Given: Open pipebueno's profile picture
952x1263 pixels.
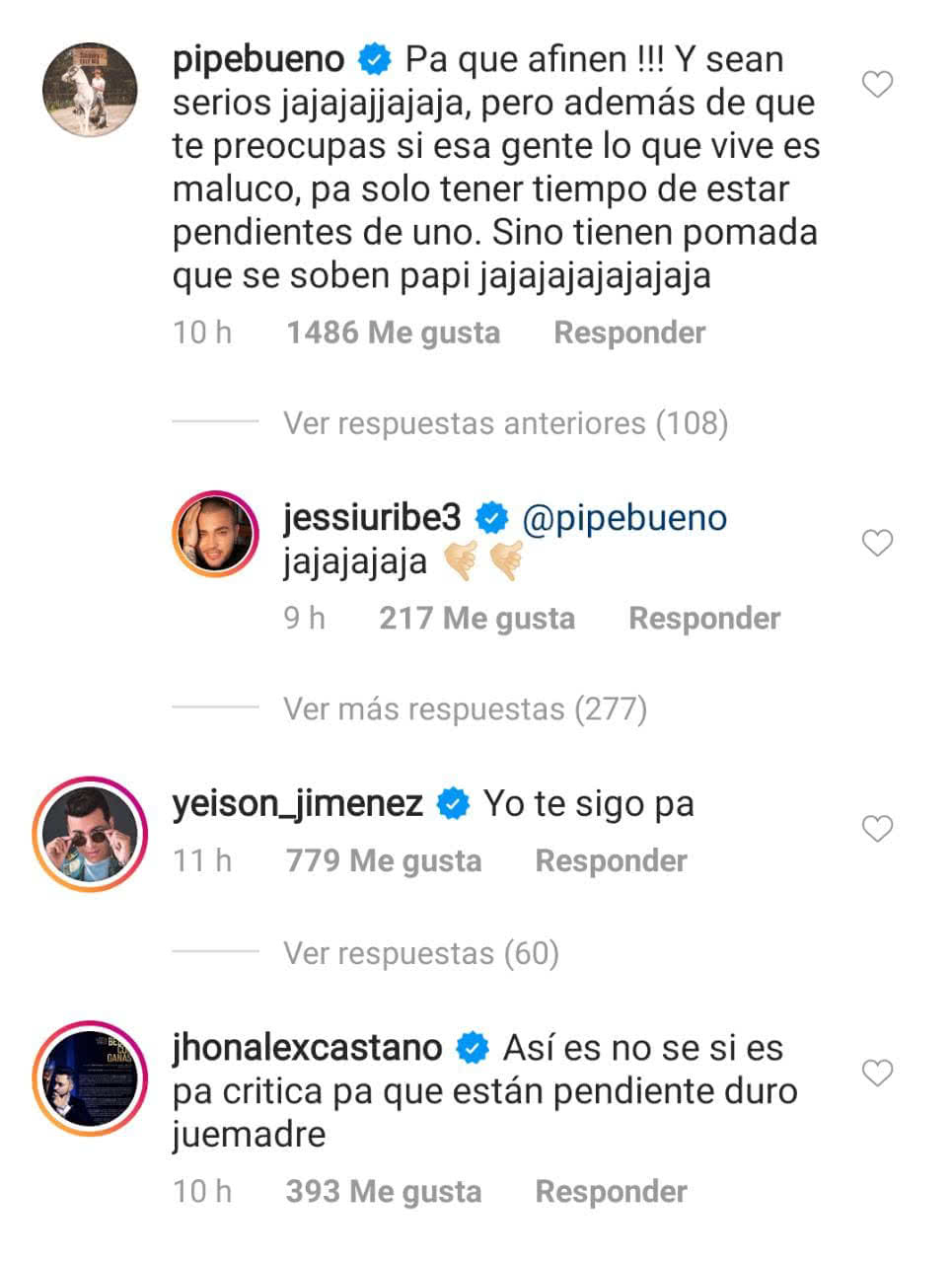Looking at the screenshot, I should coord(90,89).
